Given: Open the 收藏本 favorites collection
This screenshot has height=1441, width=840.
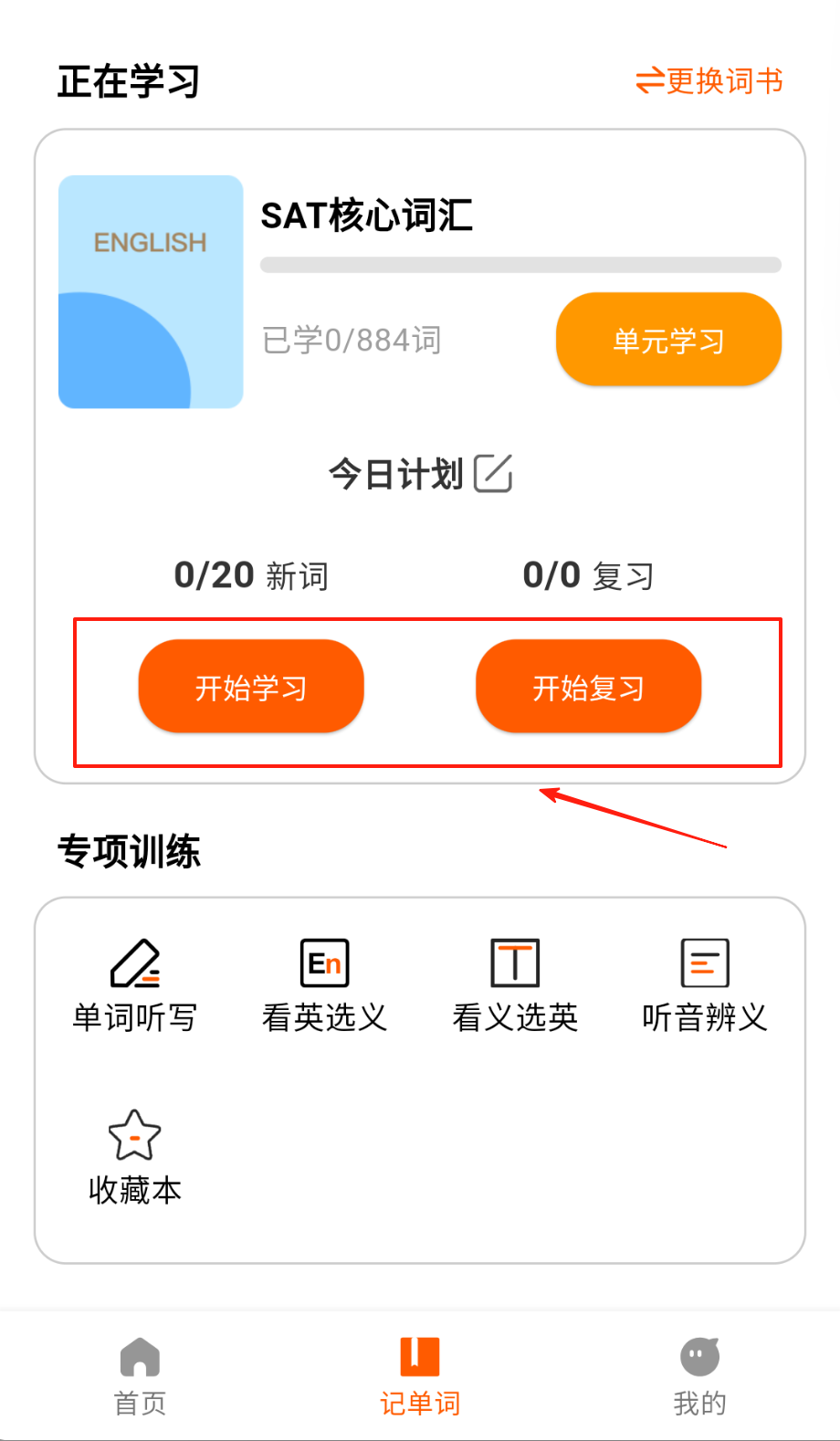Looking at the screenshot, I should pos(135,1156).
